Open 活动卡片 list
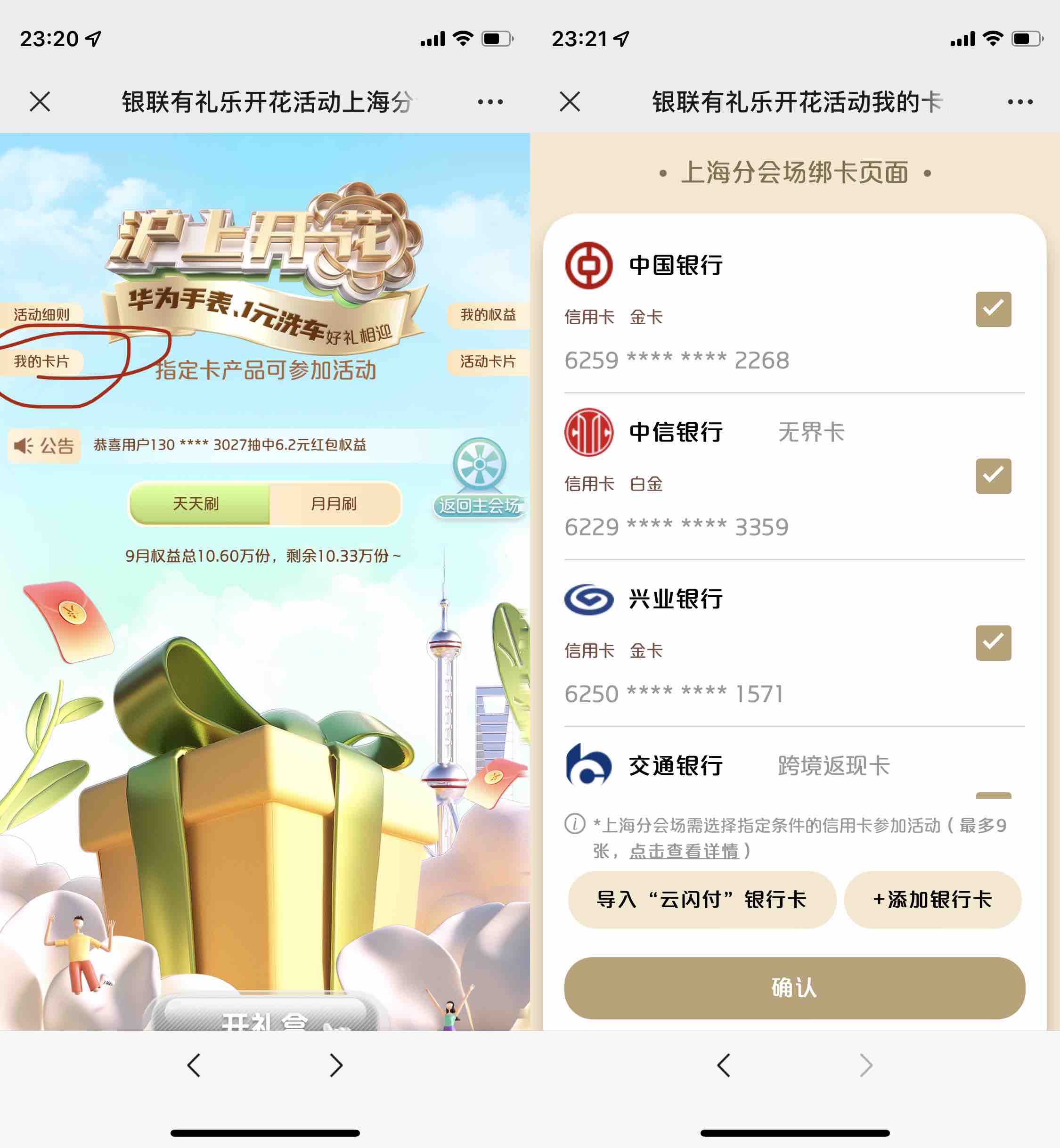The image size is (1060, 1148). click(x=488, y=361)
